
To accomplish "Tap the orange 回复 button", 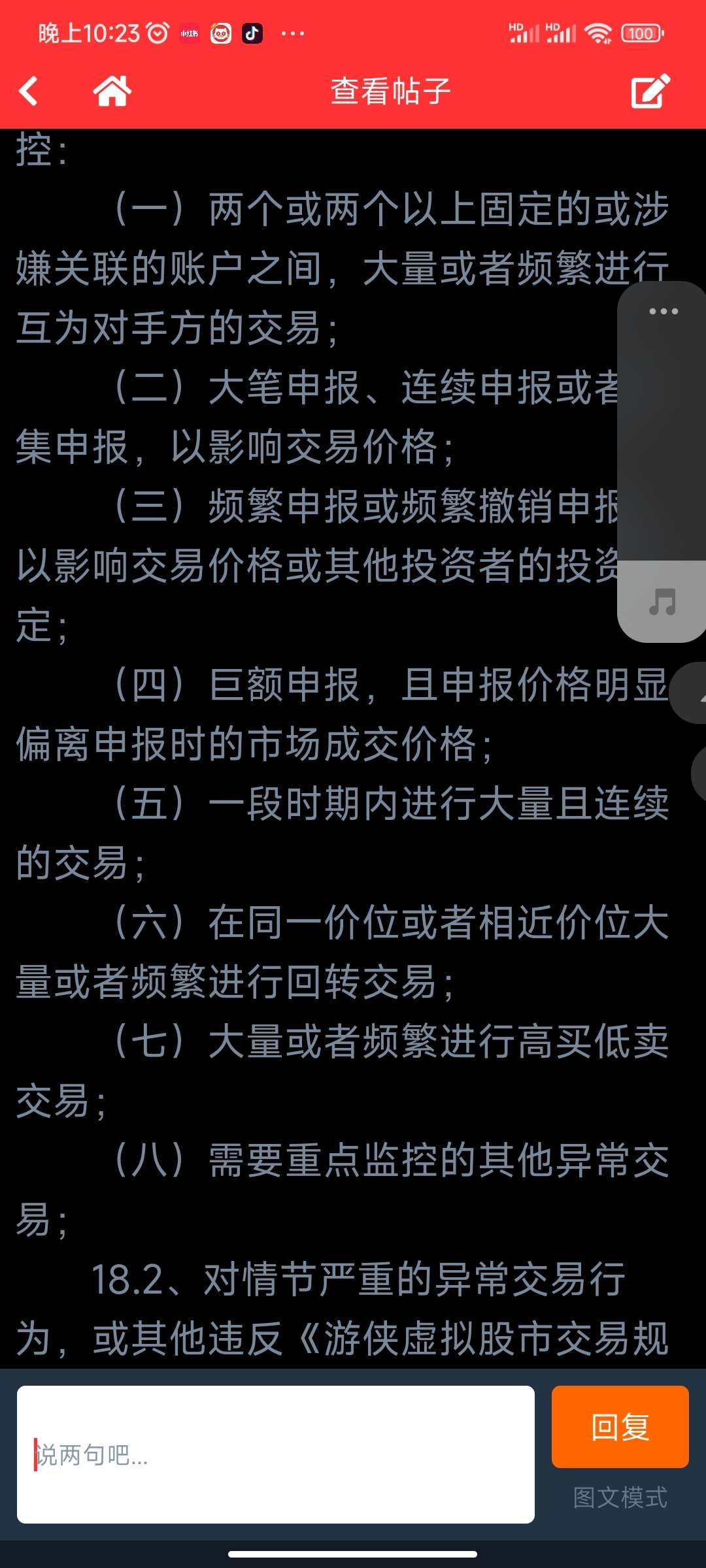I will 620,1427.
